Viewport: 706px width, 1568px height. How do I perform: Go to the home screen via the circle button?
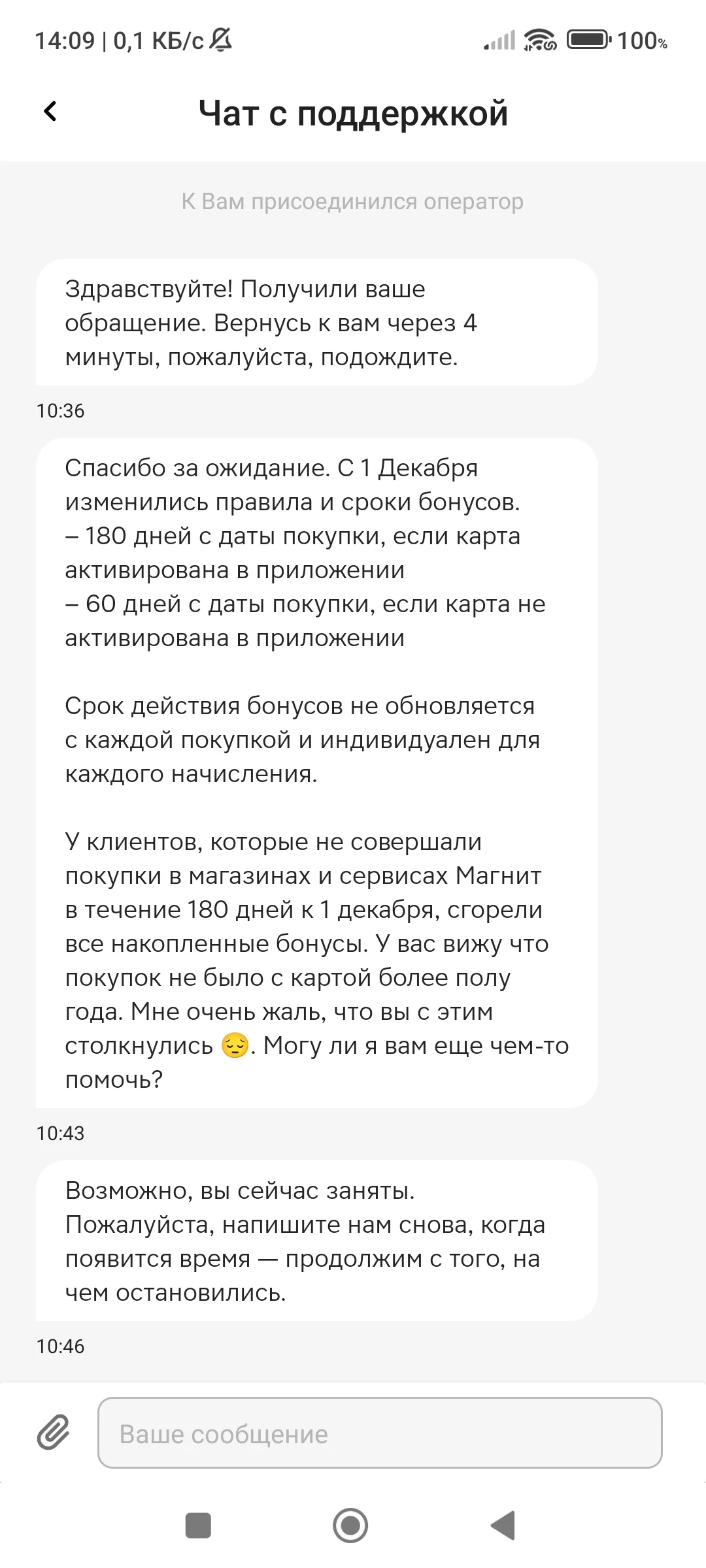(x=350, y=1526)
